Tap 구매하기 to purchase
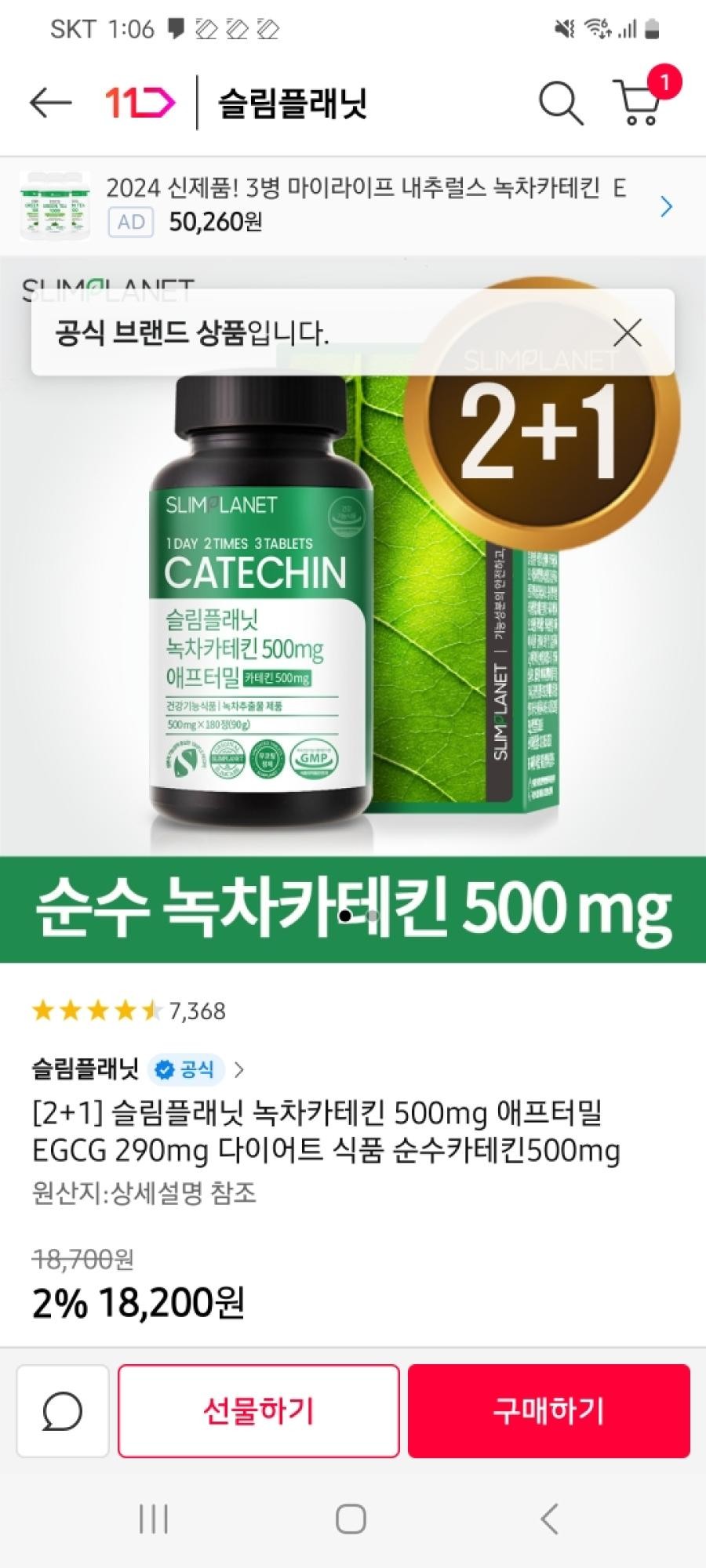 [548, 1411]
